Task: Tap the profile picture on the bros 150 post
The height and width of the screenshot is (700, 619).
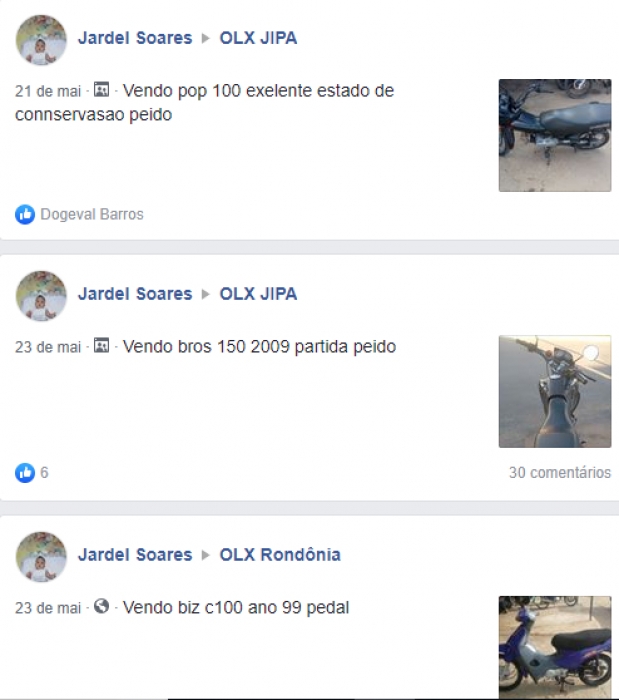Action: 41,295
